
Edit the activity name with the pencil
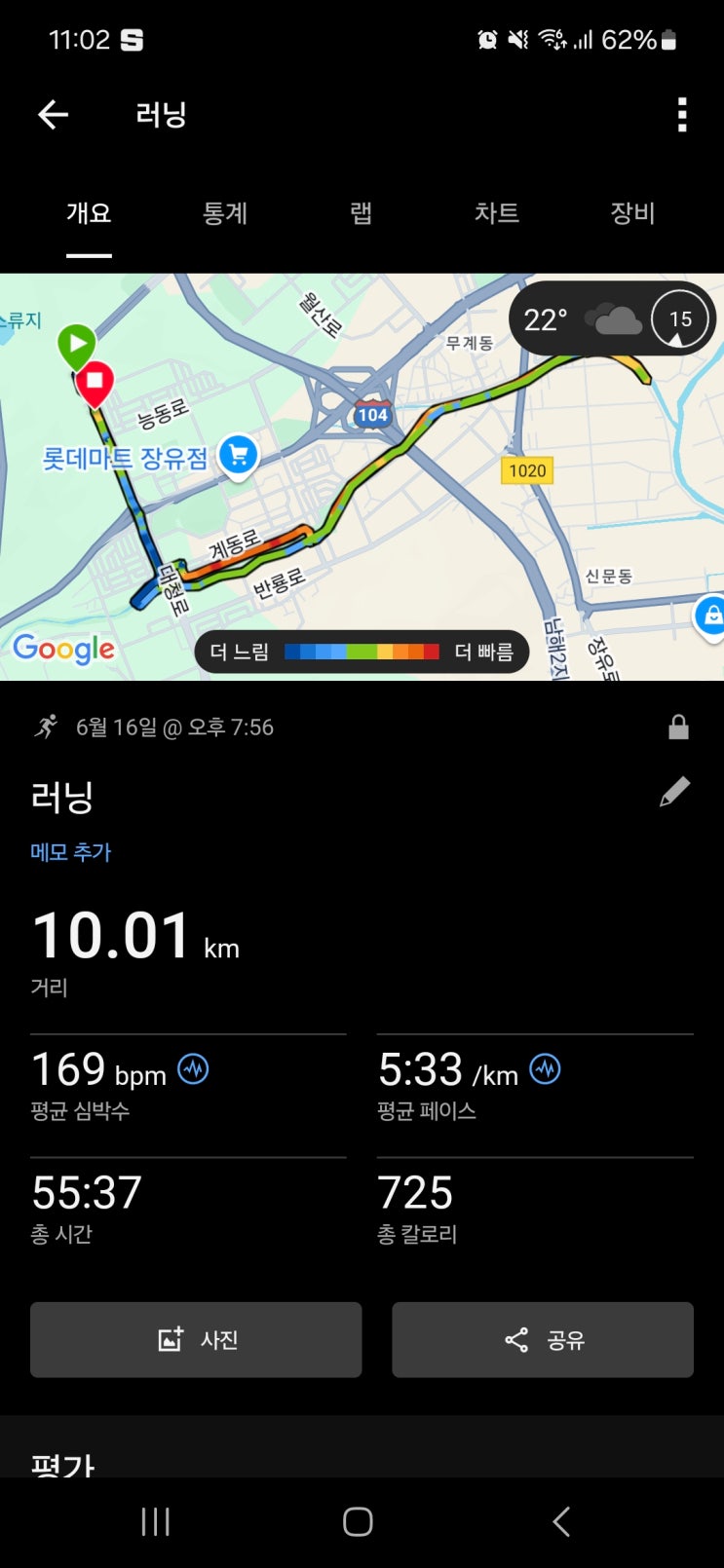674,792
